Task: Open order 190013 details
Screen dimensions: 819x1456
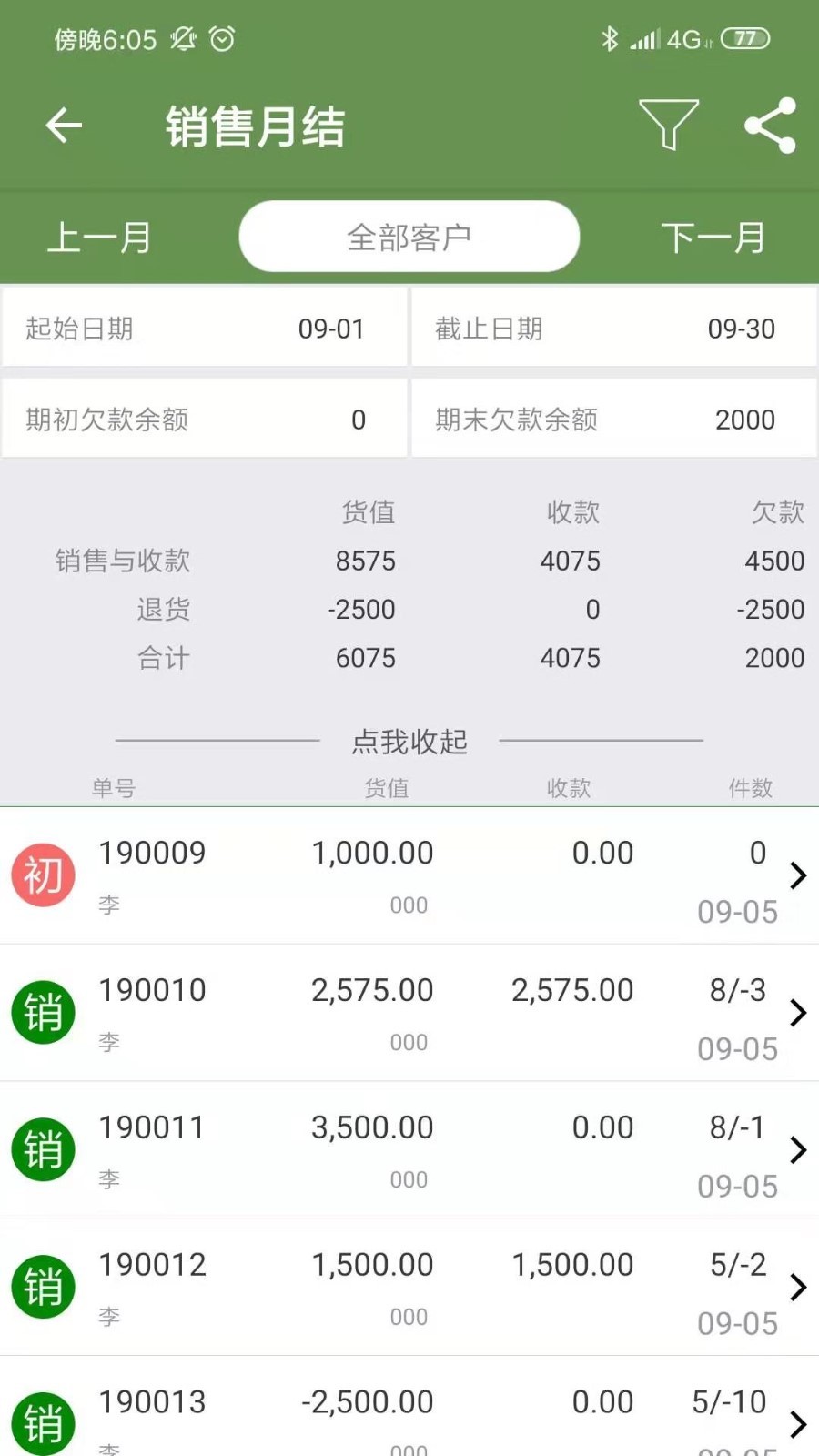Action: pyautogui.click(x=409, y=1415)
